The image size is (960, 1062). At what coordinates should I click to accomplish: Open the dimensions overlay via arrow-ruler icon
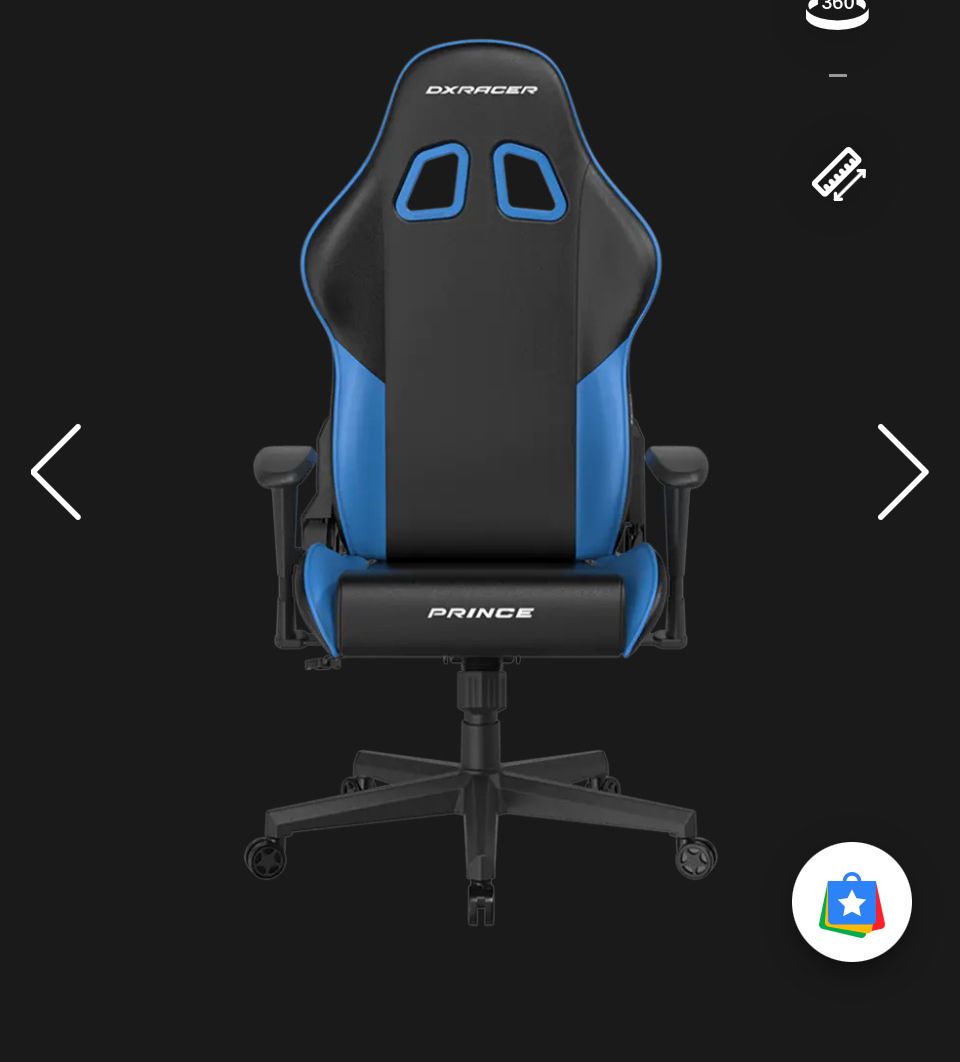pyautogui.click(x=838, y=172)
